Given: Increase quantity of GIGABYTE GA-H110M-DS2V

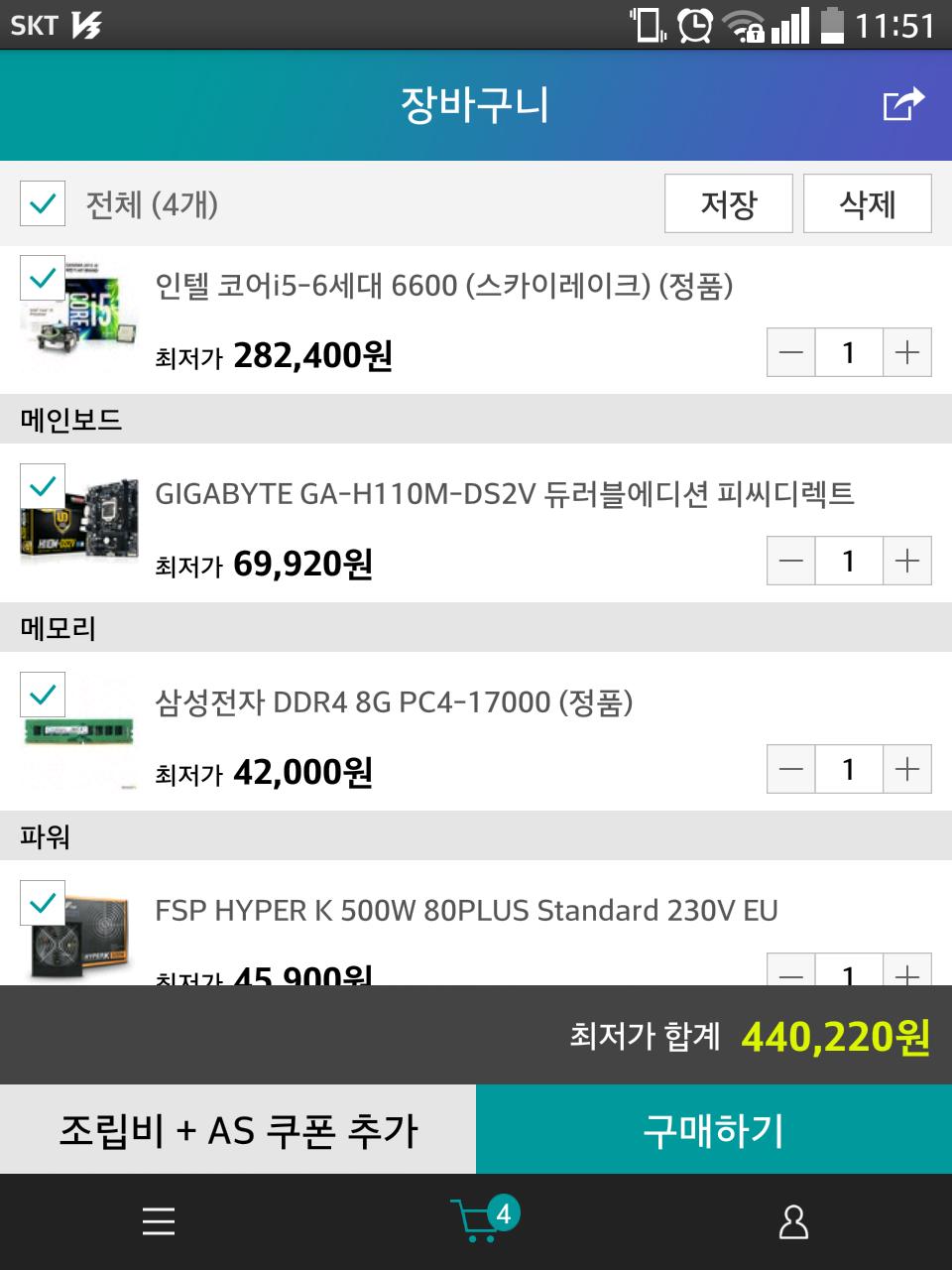Looking at the screenshot, I should (x=906, y=561).
